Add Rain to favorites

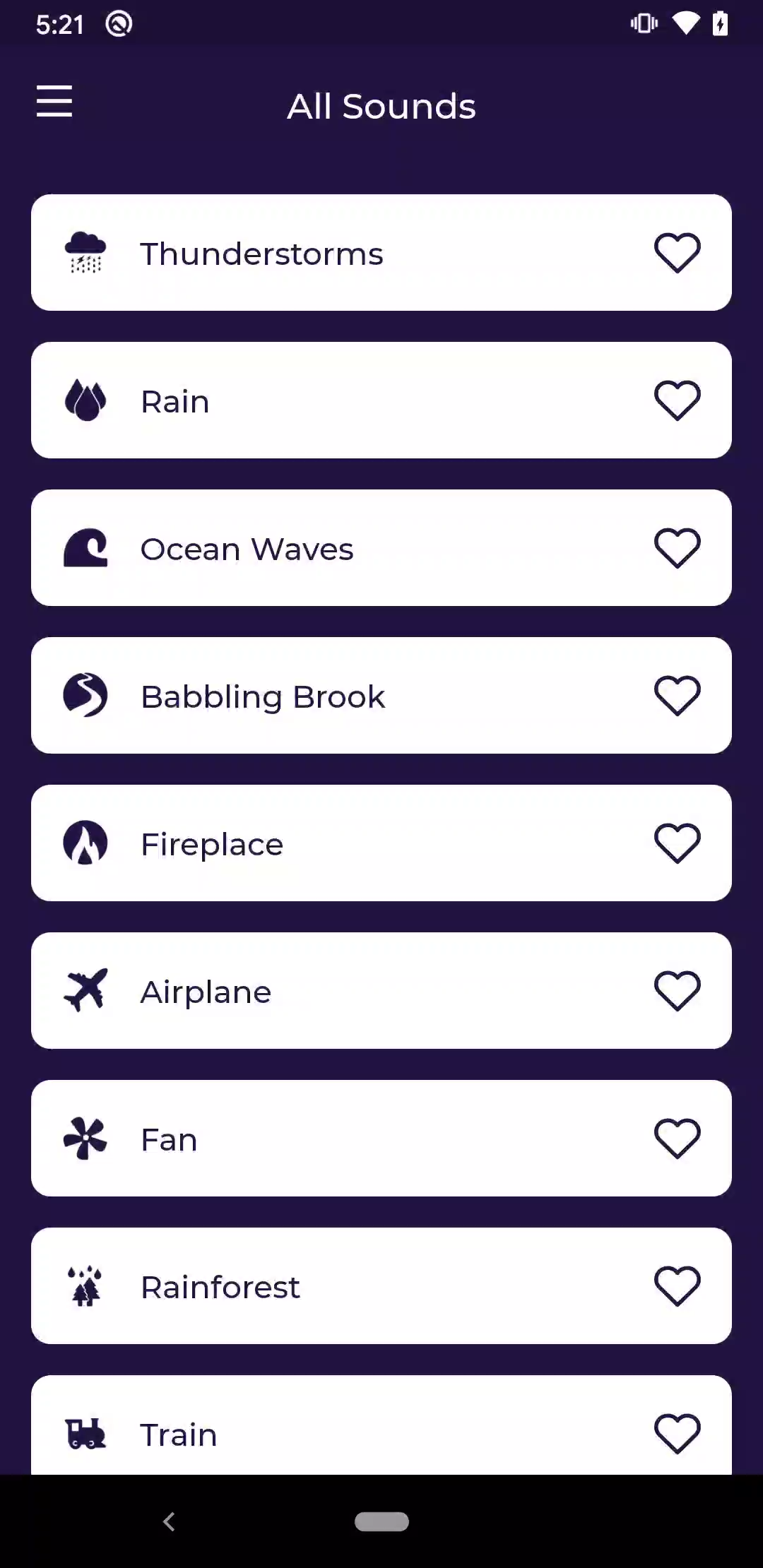click(x=677, y=400)
